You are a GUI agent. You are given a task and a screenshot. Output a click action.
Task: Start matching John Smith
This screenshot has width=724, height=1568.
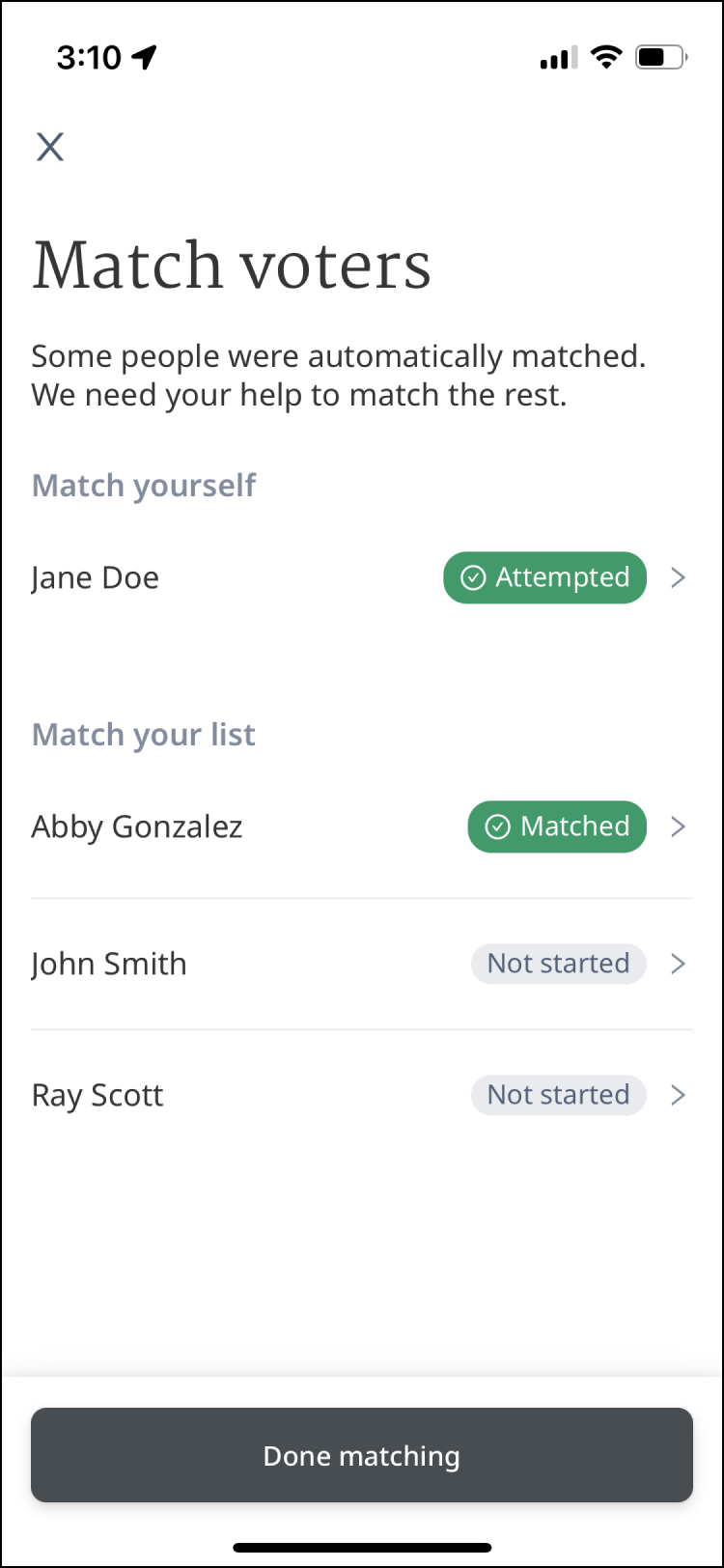[x=361, y=964]
